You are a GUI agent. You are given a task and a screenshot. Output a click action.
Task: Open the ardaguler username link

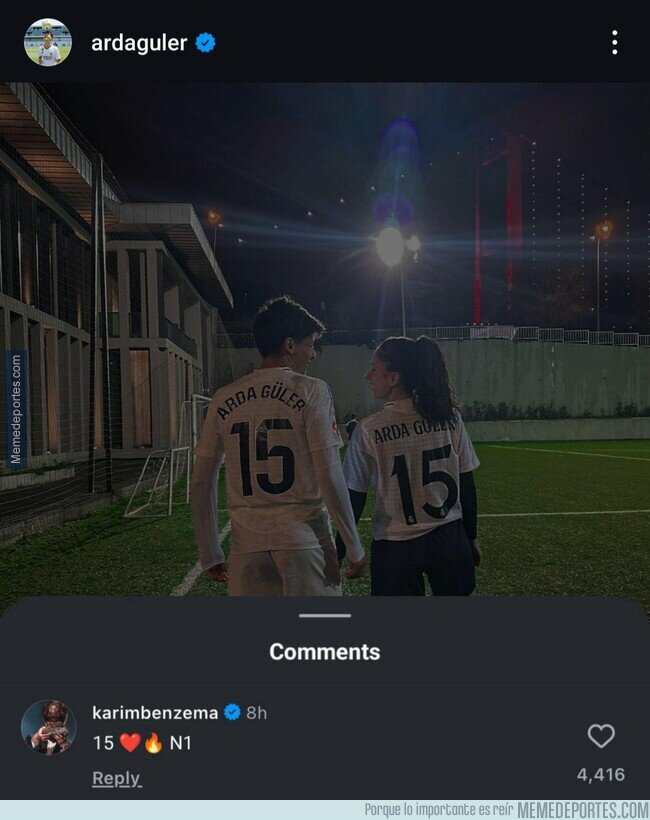click(x=139, y=43)
